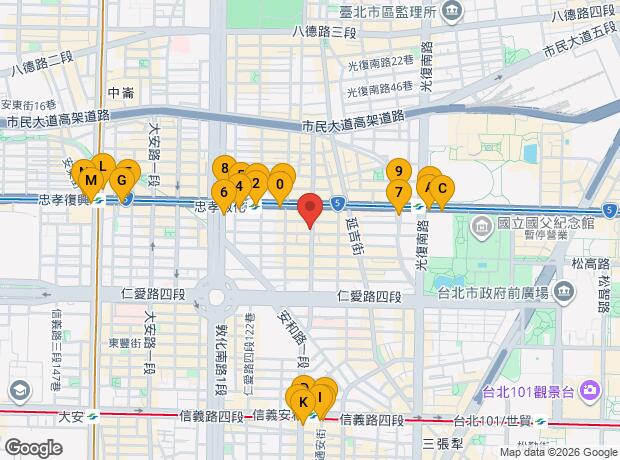The image size is (620, 460).
Task: Select the marker labeled 7
Action: click(398, 192)
